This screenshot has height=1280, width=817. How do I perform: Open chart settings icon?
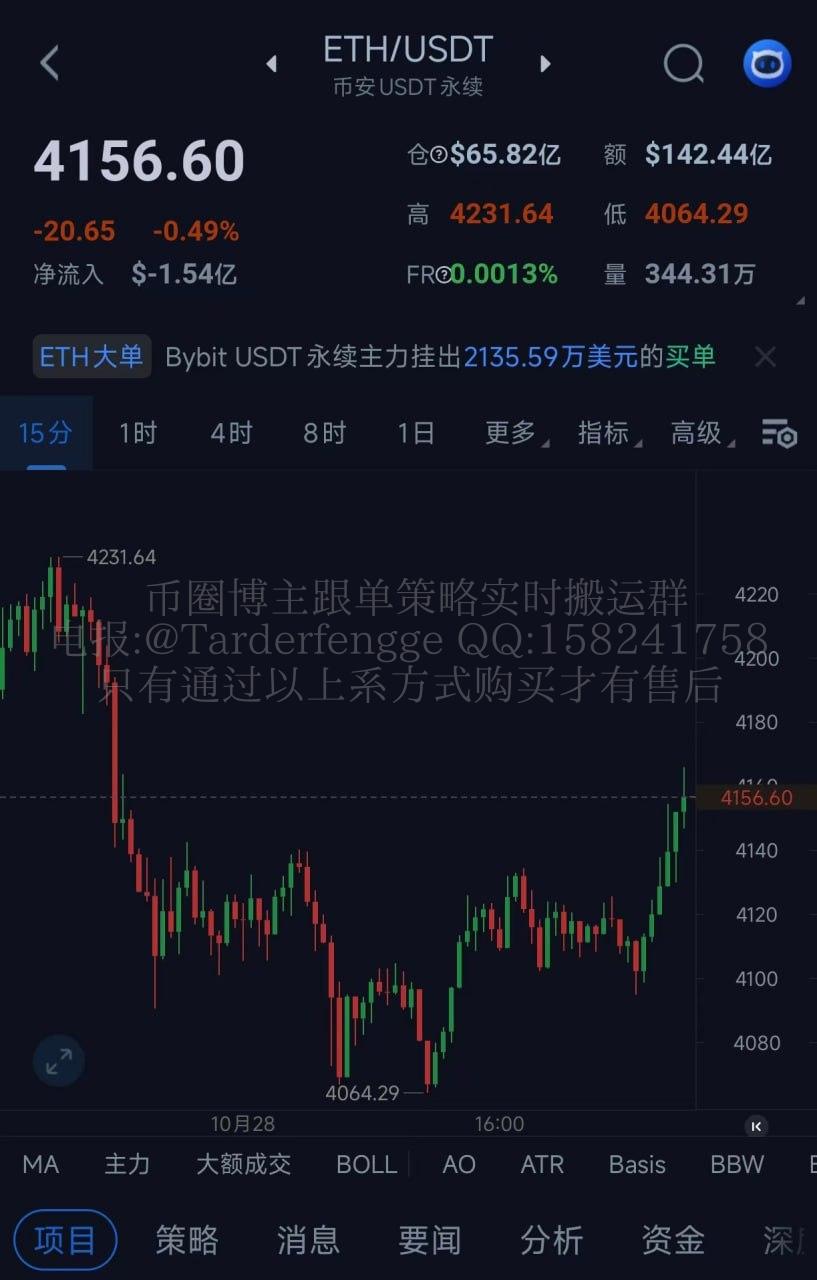coord(779,433)
